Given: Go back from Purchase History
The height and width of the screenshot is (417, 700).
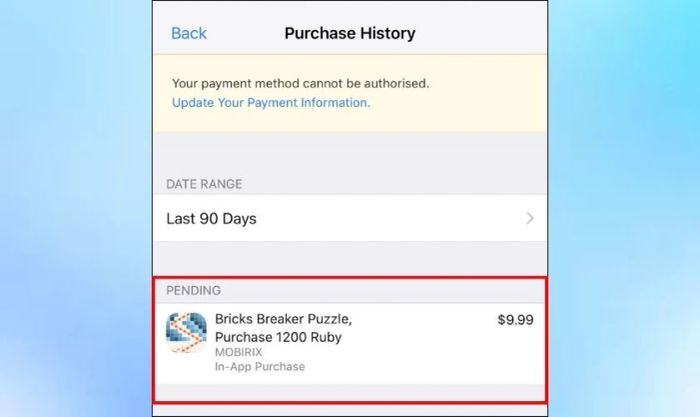Looking at the screenshot, I should tap(188, 33).
